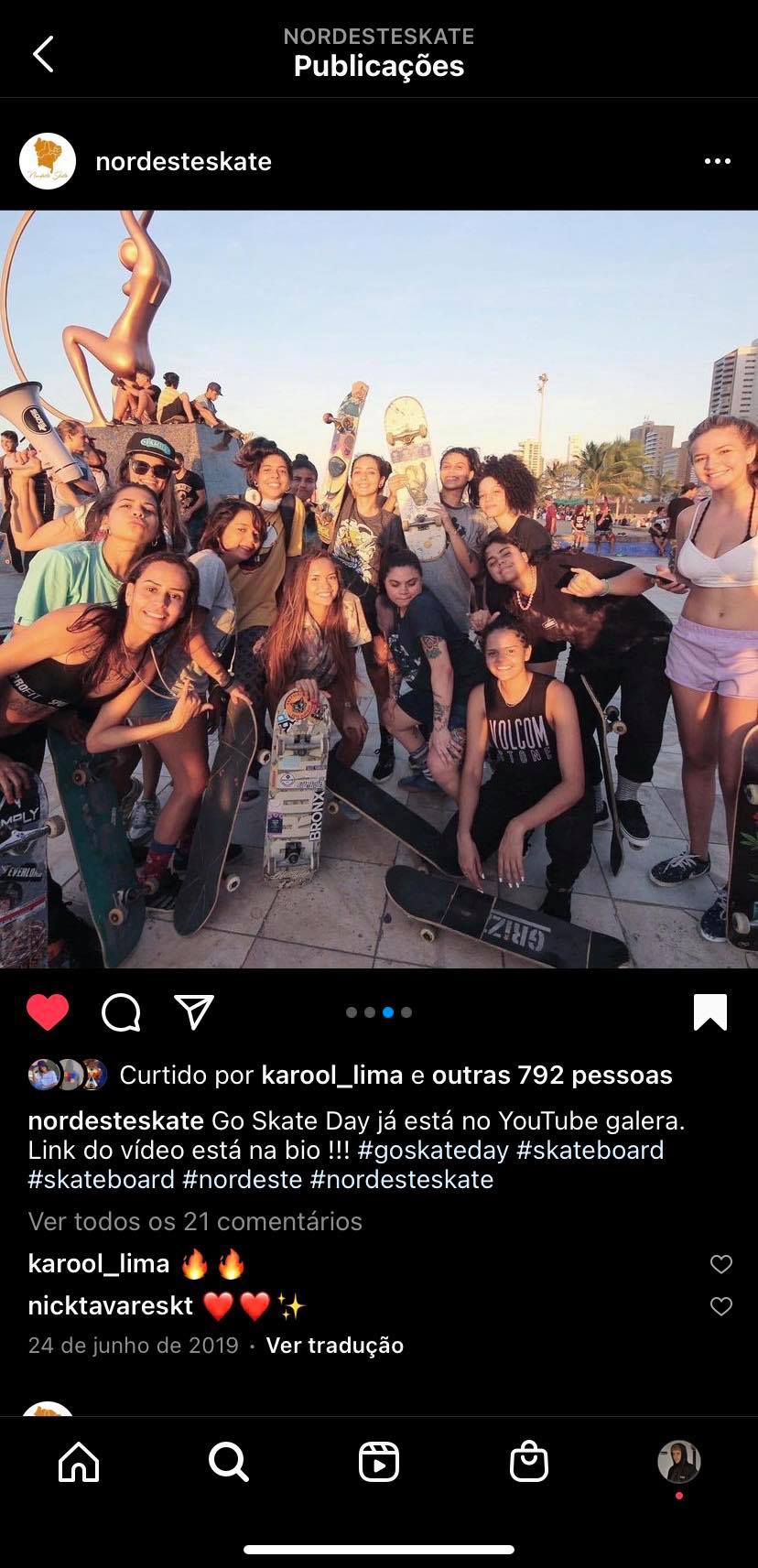Screen dimensions: 758x1568
Task: Unlike the post with the red heart
Action: click(x=48, y=1012)
